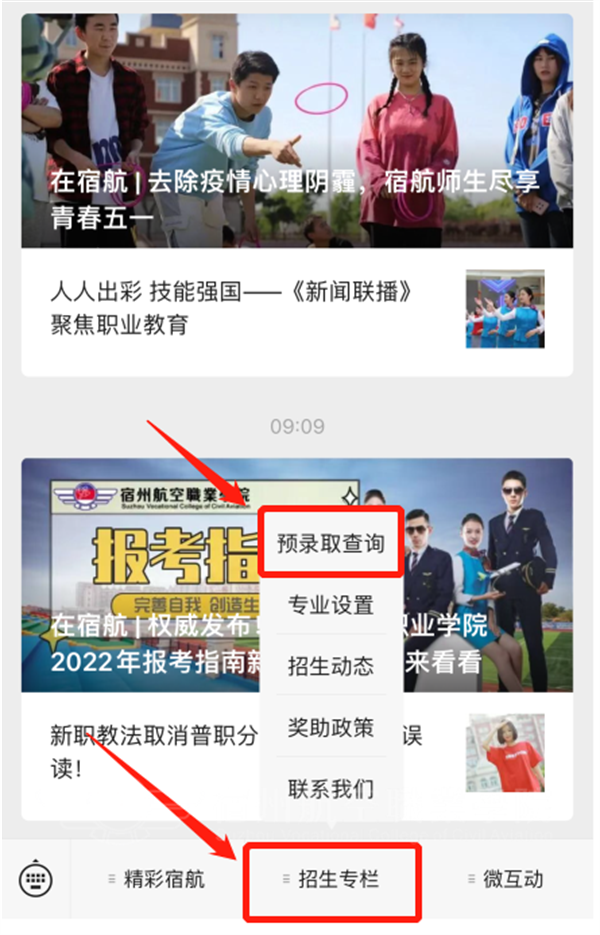Open 专业设置 menu item
This screenshot has width=600, height=935.
[x=331, y=605]
